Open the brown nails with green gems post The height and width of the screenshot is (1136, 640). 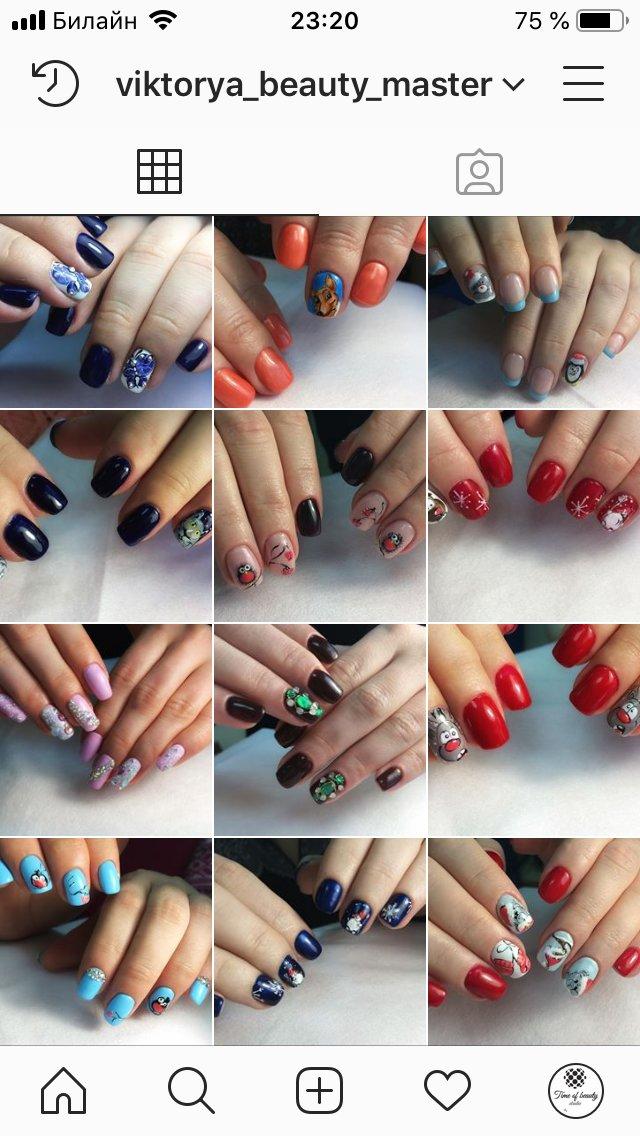(x=320, y=730)
